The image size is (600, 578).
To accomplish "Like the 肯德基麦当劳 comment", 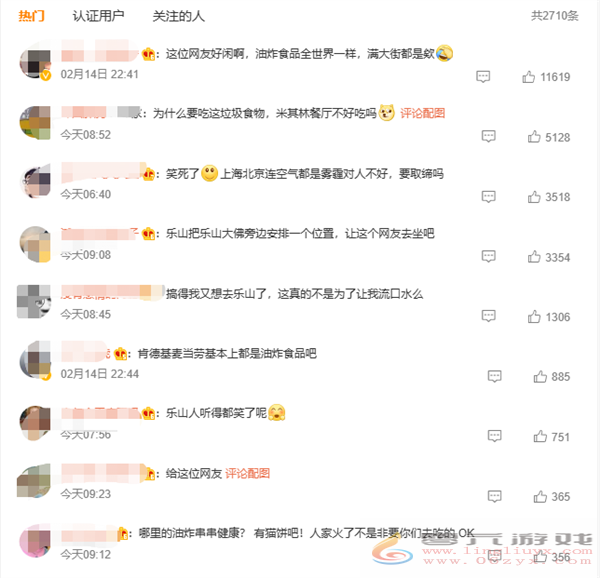I will point(540,377).
